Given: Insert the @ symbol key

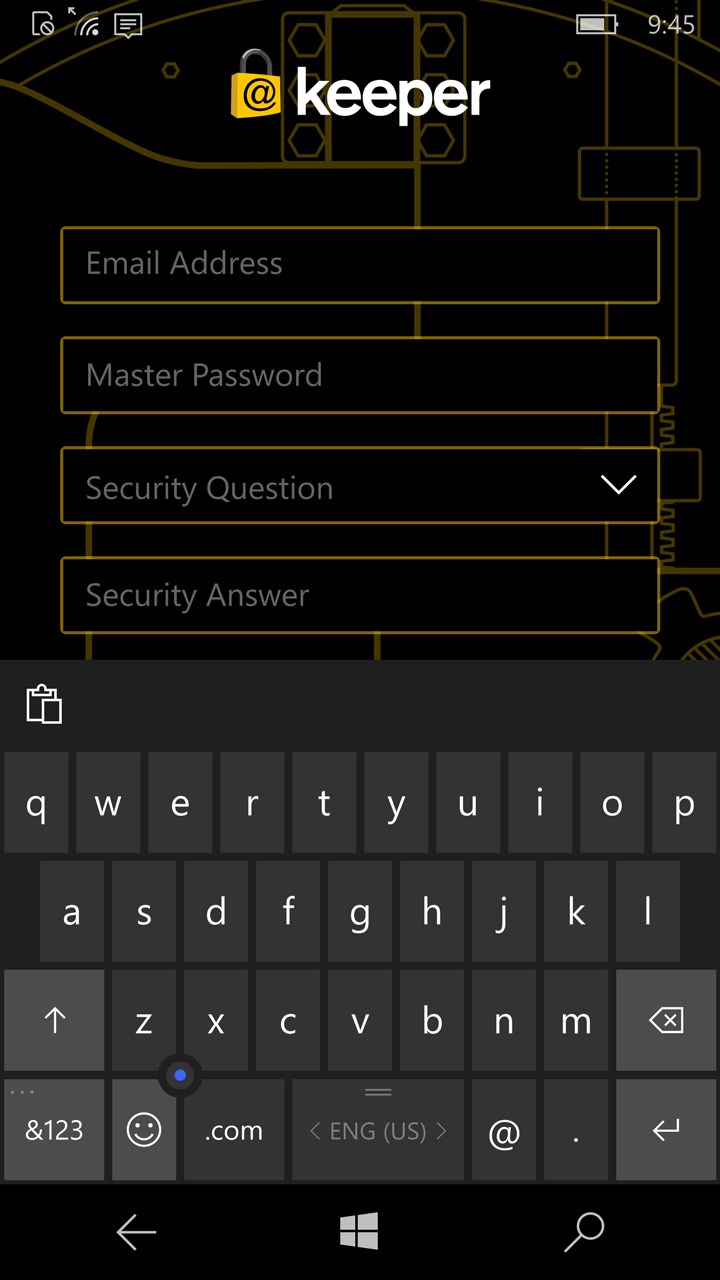Looking at the screenshot, I should [x=504, y=1131].
